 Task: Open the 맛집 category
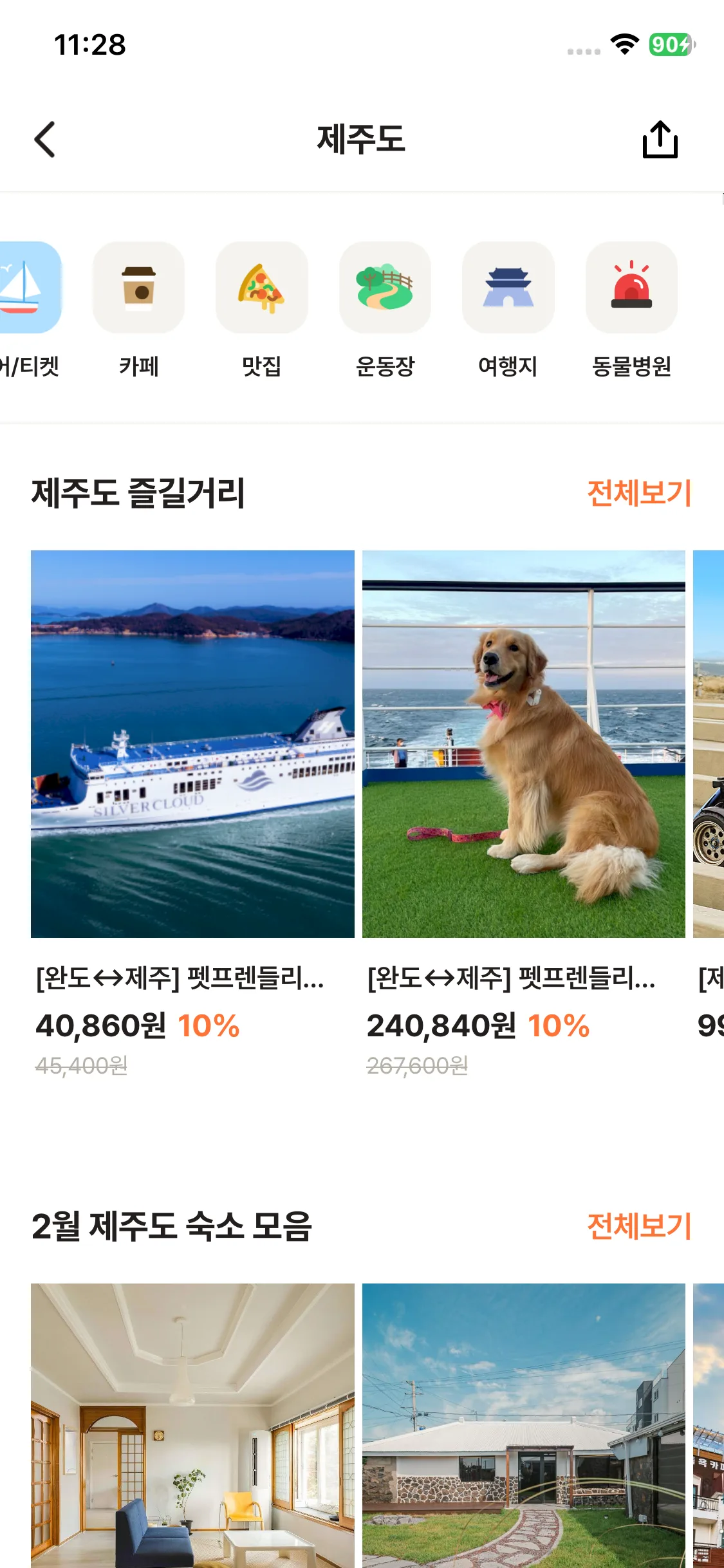point(261,288)
